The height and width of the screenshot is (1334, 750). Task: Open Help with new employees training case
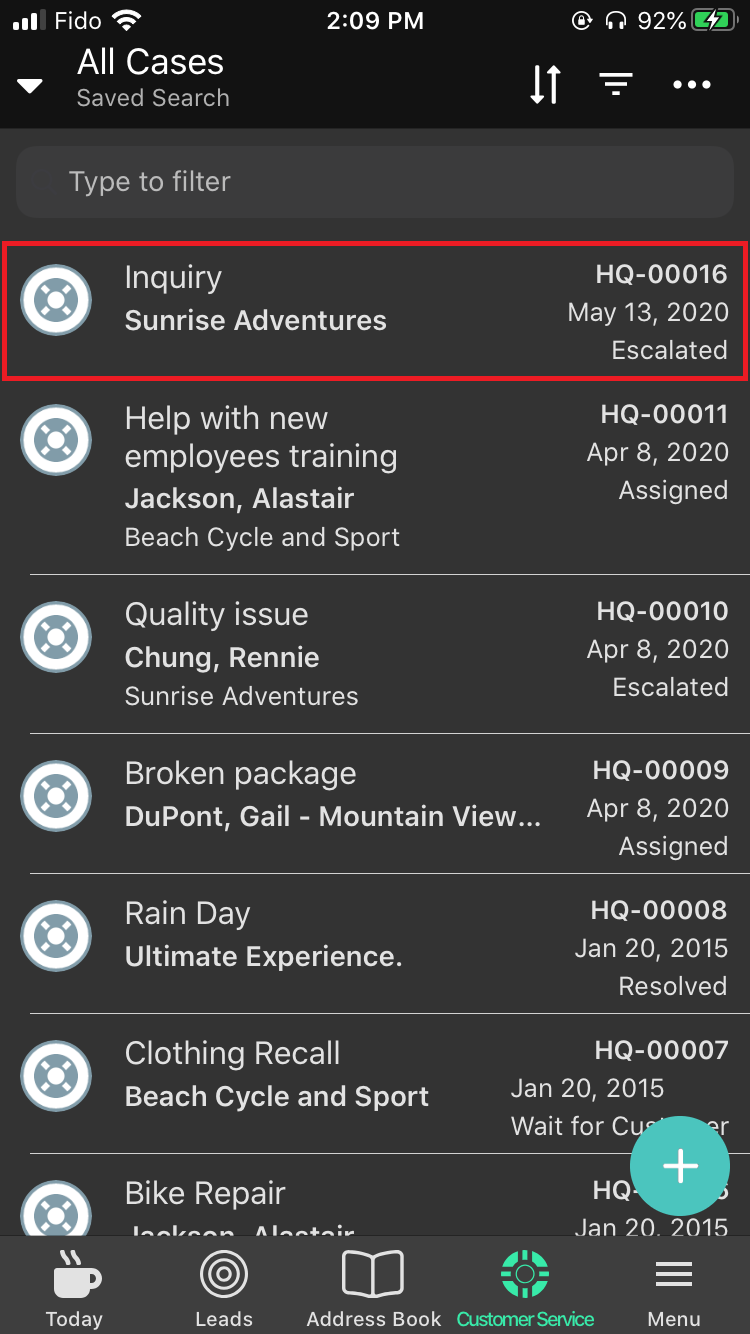point(375,478)
